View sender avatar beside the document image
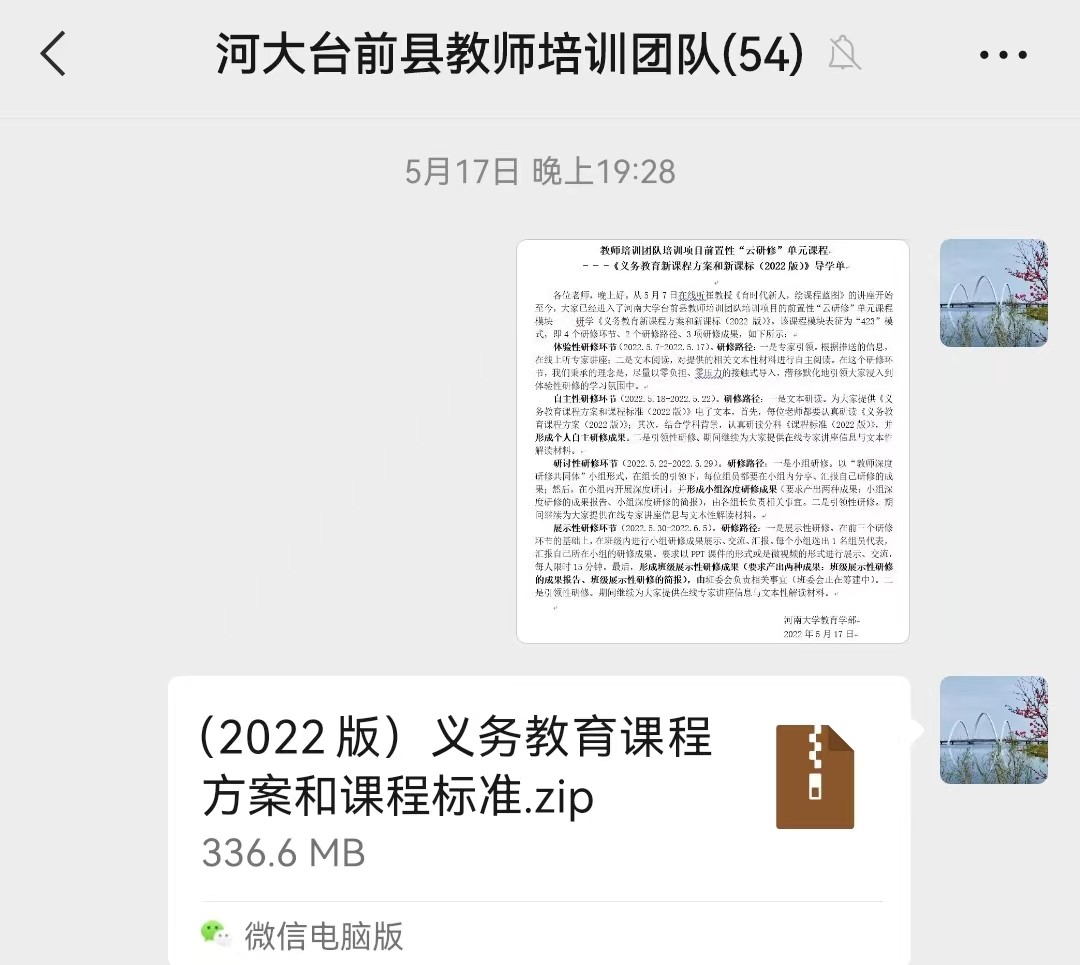Viewport: 1080px width, 965px height. (993, 293)
